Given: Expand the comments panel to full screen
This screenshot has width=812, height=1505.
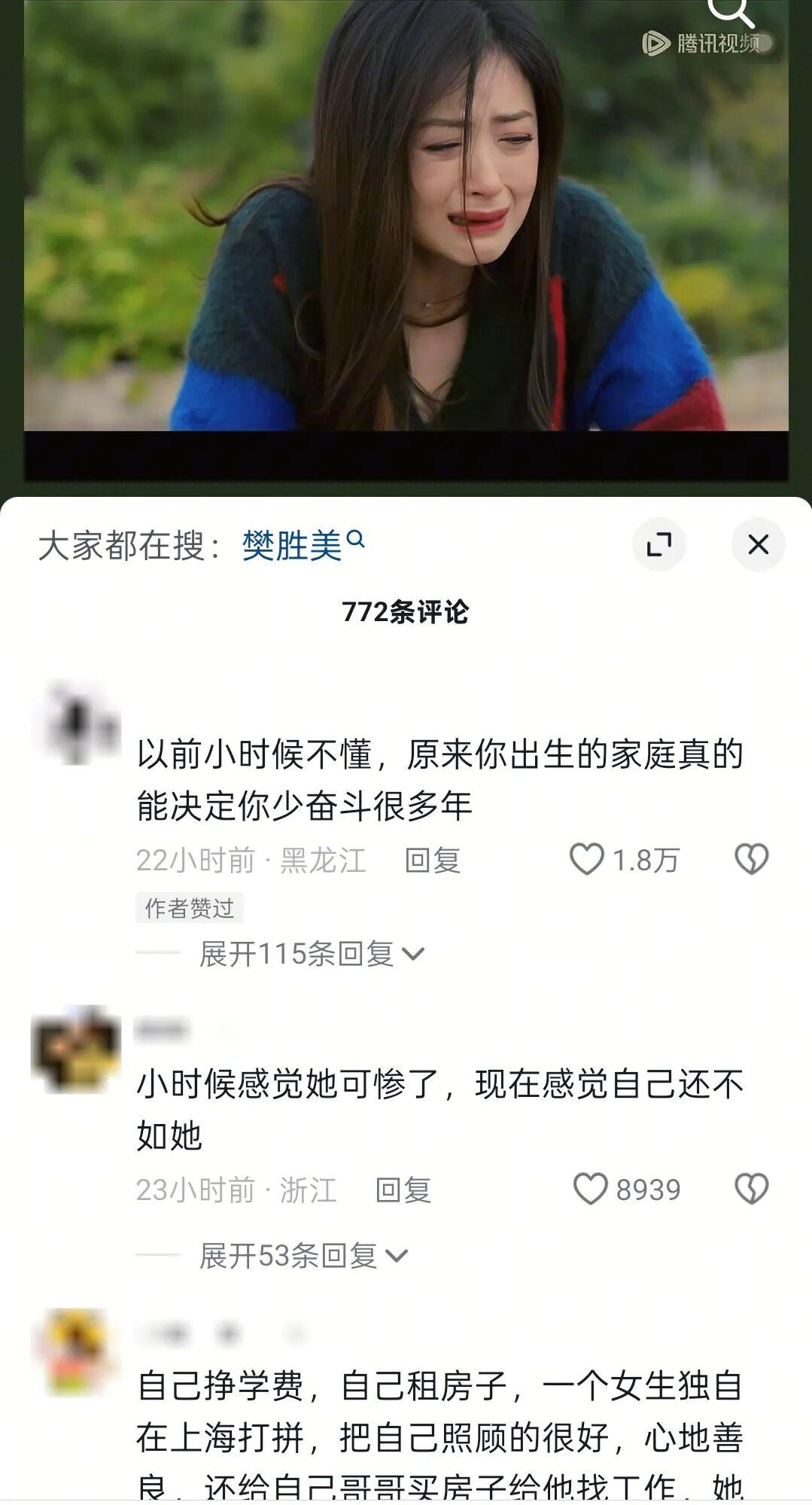Looking at the screenshot, I should (659, 544).
